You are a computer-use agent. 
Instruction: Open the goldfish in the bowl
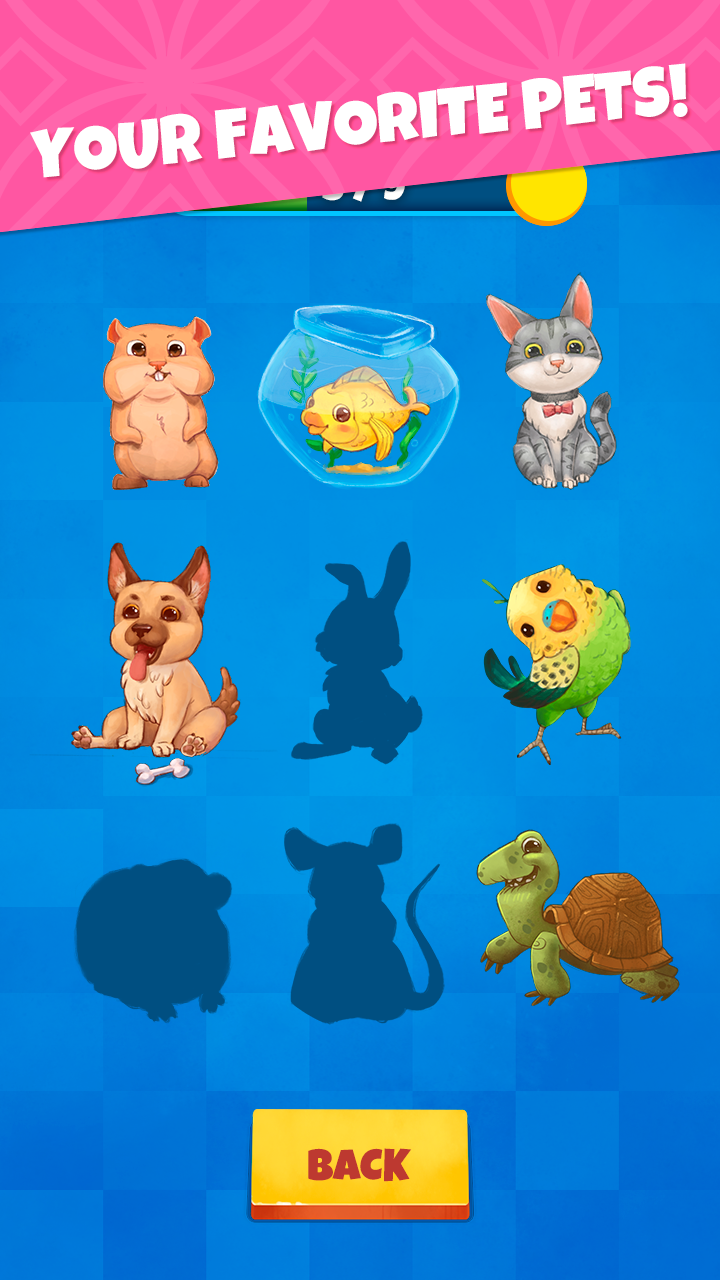359,396
